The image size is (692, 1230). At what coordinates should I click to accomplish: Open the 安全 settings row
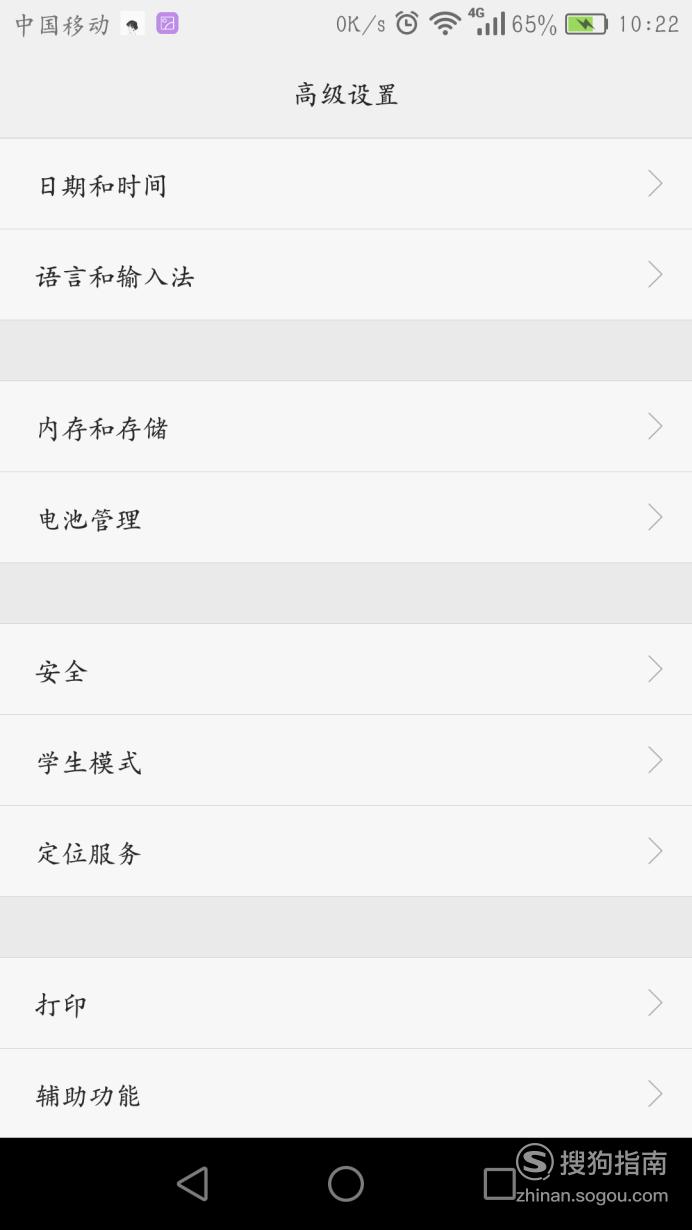(346, 670)
